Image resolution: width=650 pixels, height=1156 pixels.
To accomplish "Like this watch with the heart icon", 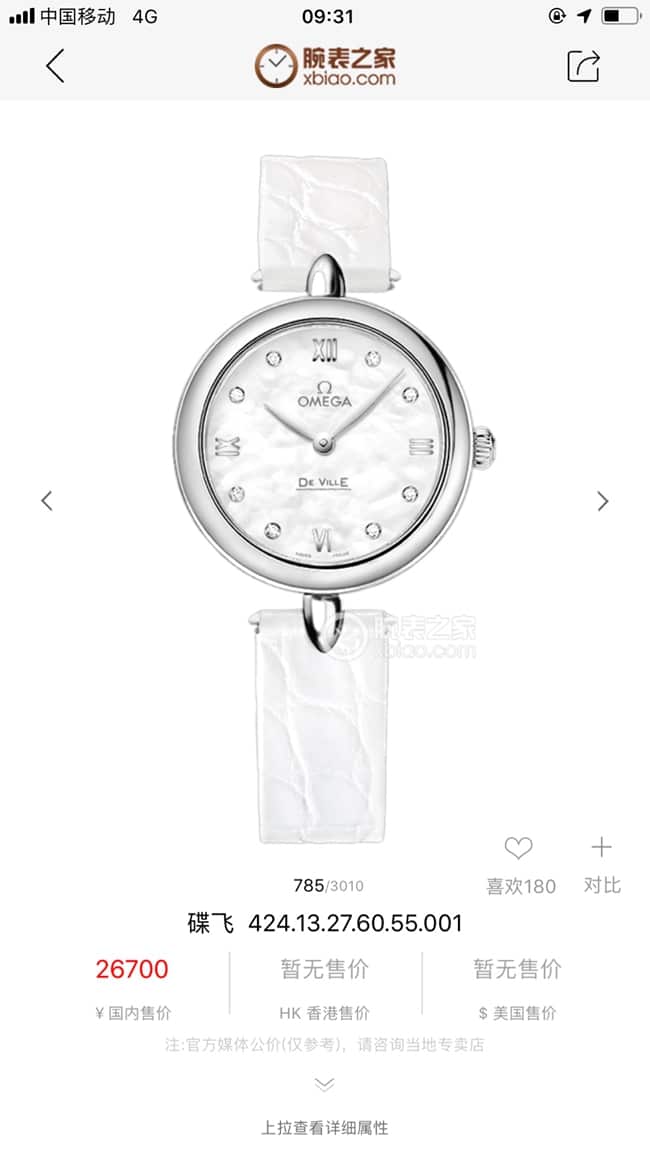I will tap(518, 850).
